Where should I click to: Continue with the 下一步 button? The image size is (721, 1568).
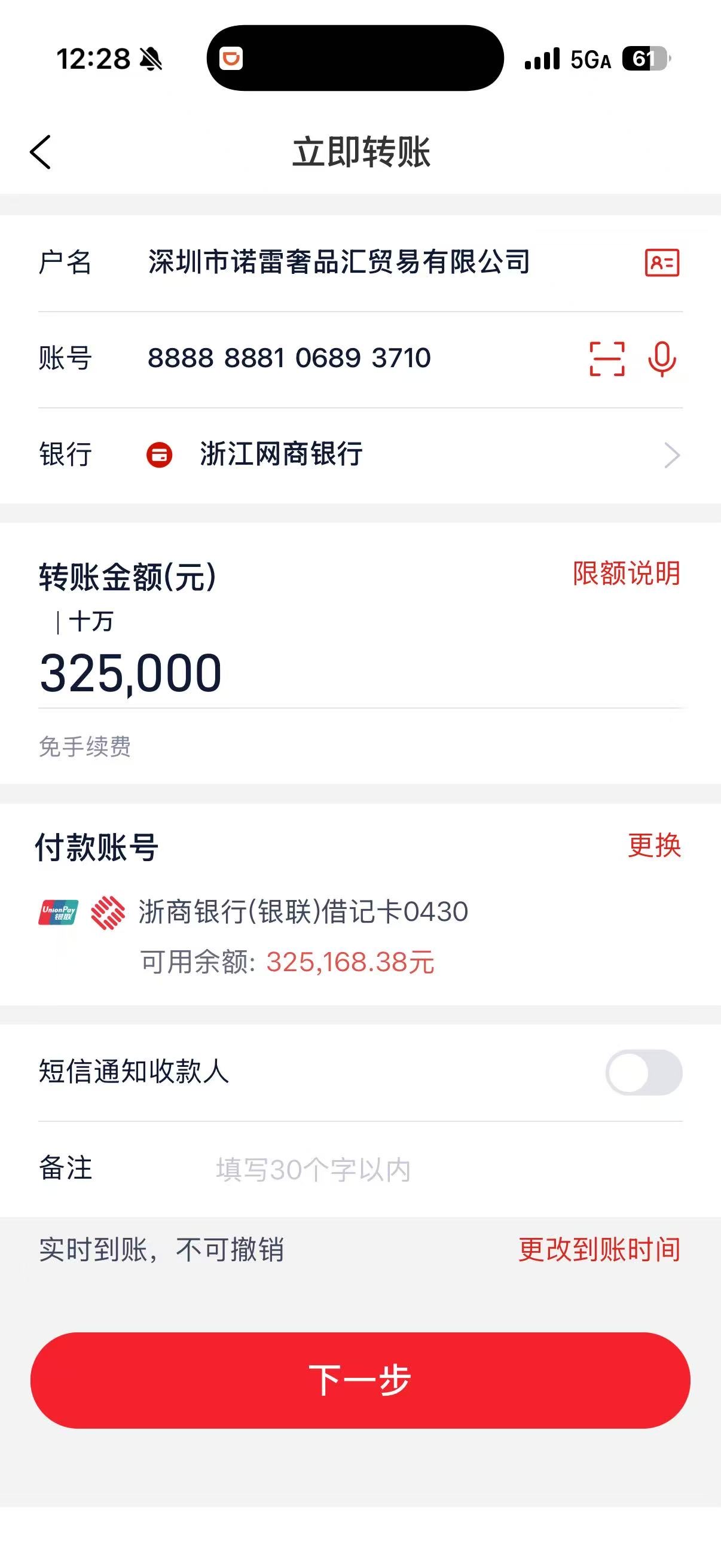point(360,1380)
